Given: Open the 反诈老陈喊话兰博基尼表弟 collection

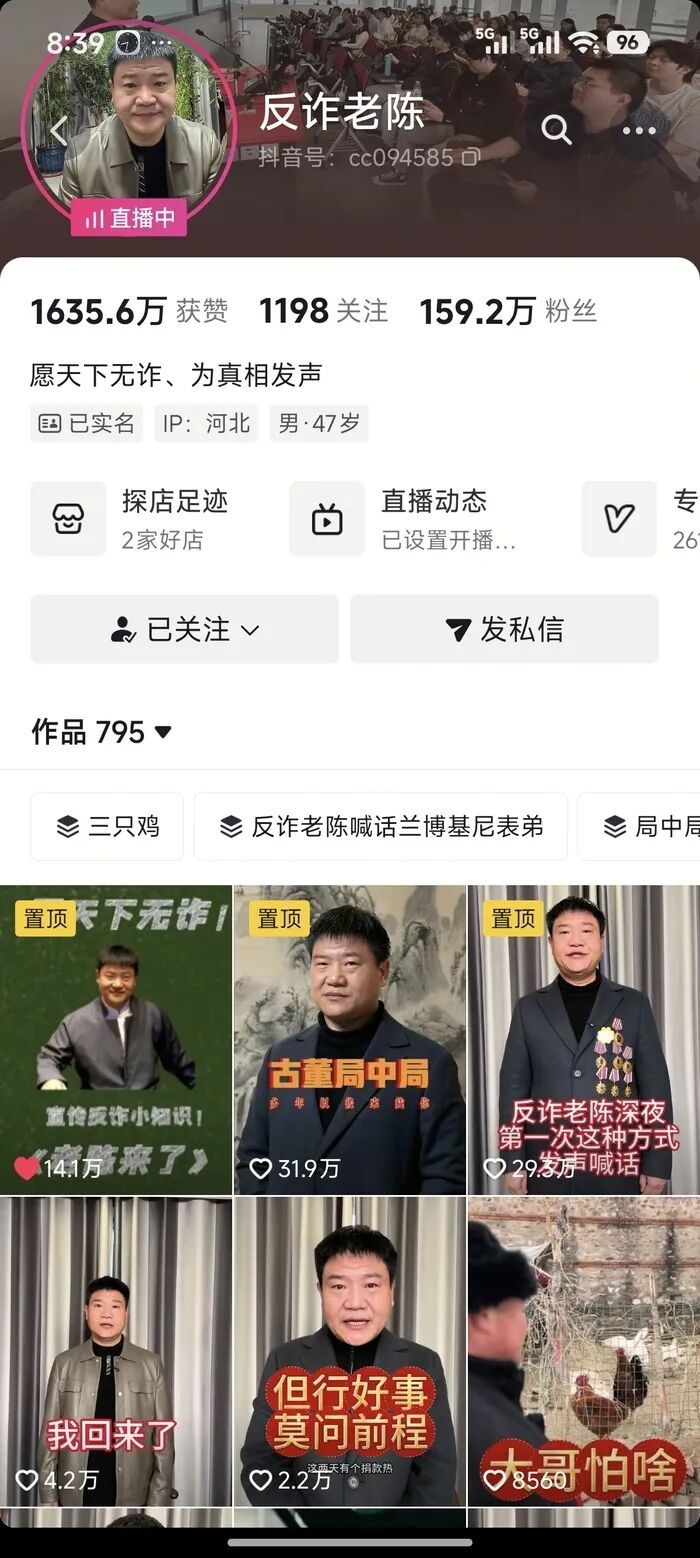Looking at the screenshot, I should click(380, 826).
